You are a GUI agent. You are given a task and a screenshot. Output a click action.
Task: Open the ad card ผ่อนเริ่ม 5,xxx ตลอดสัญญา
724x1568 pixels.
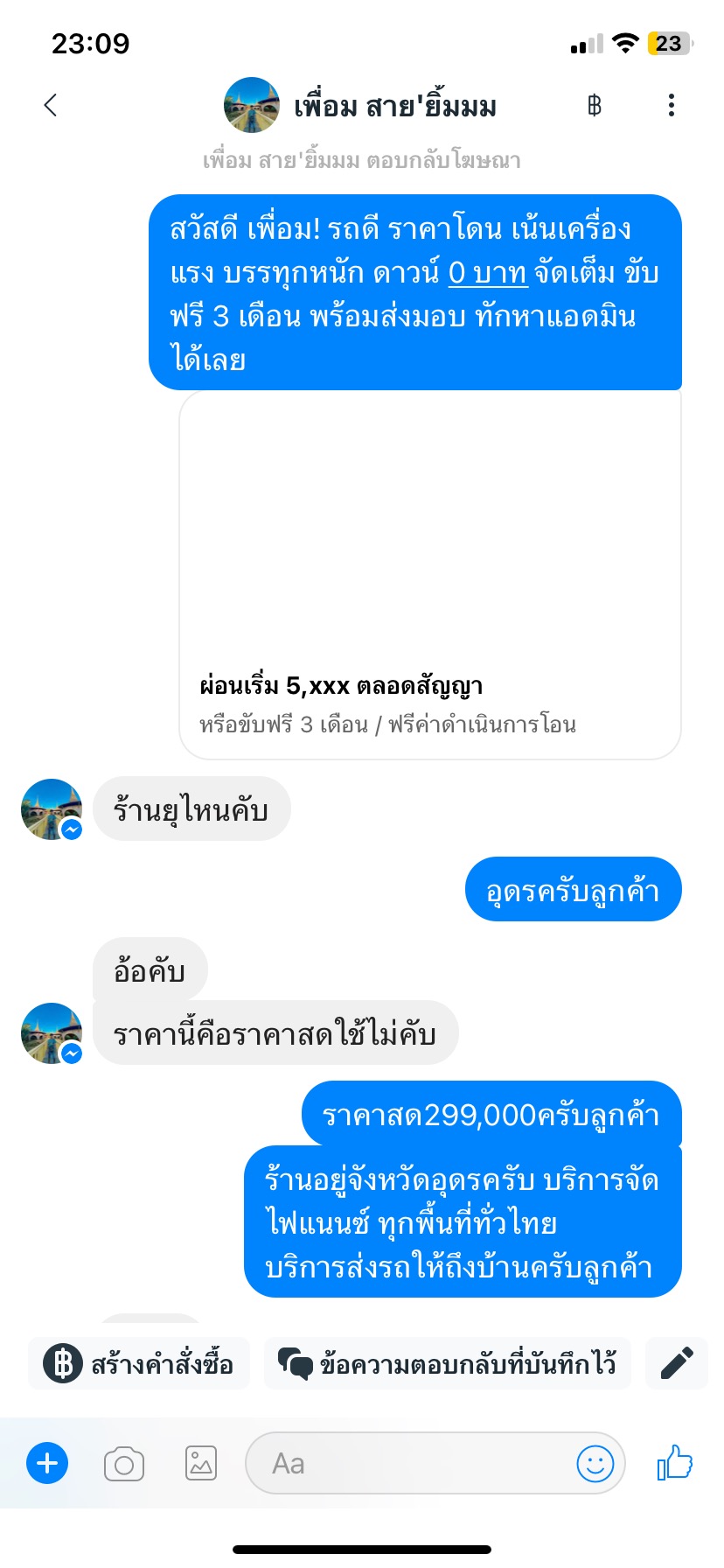(x=430, y=574)
